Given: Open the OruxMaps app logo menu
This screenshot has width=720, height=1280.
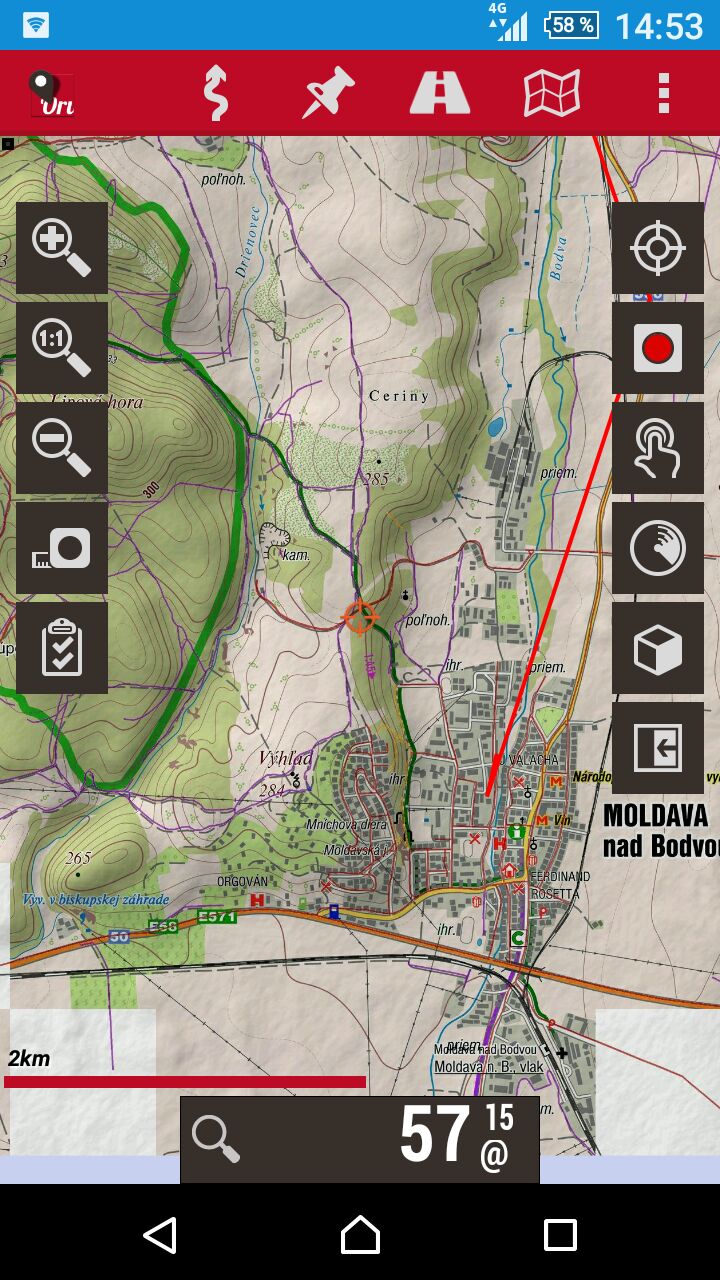Looking at the screenshot, I should pos(52,93).
